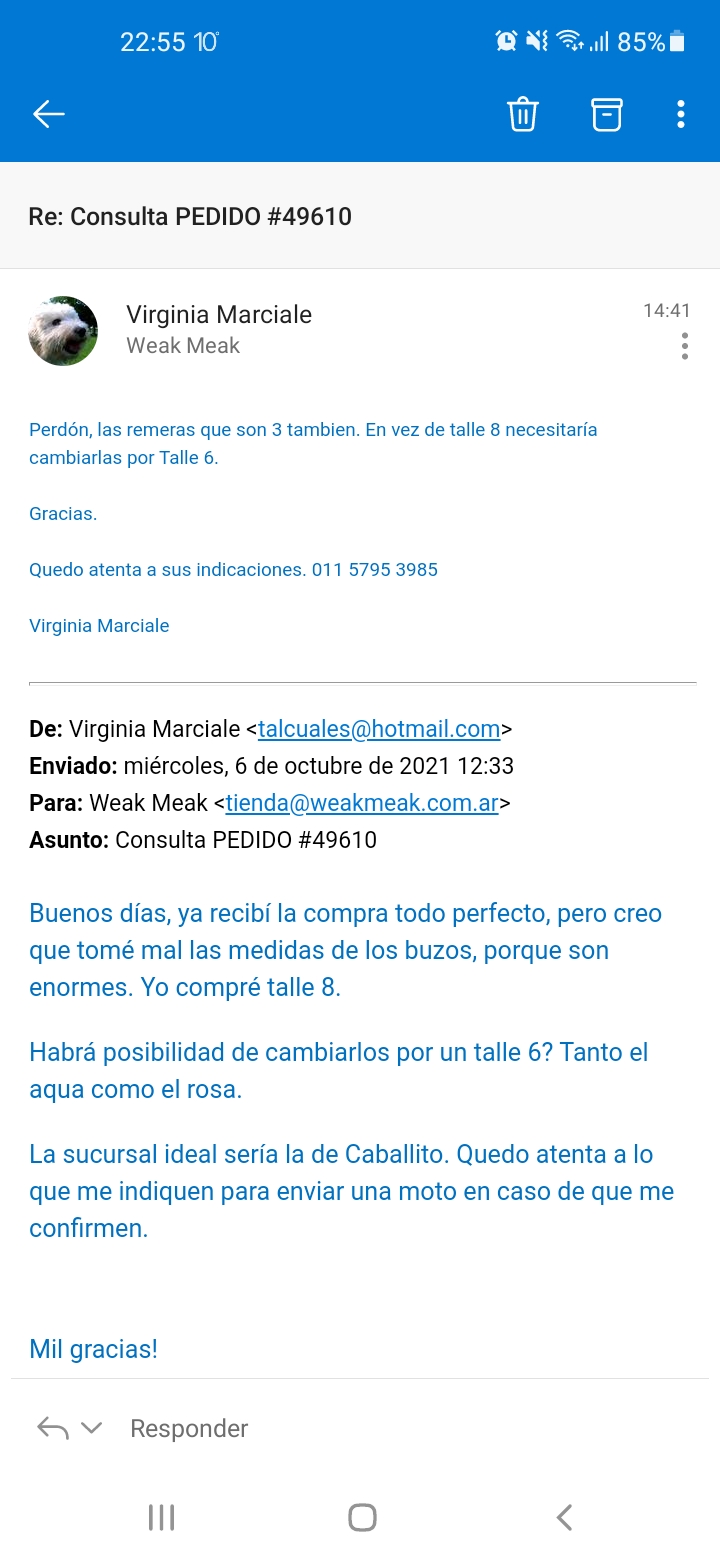Open recent apps from the navigation bar
The image size is (720, 1560).
pos(161,1517)
